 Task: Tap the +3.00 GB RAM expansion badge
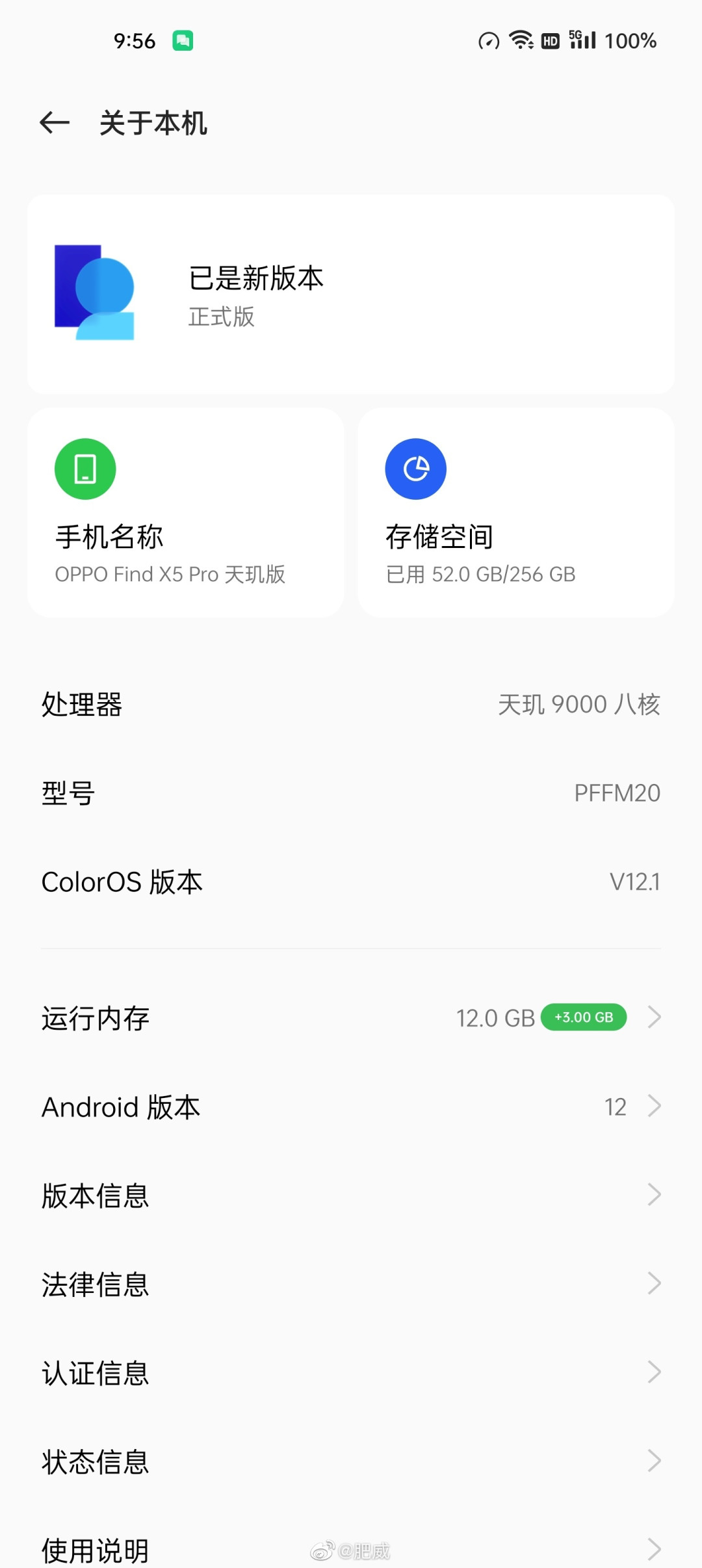pyautogui.click(x=583, y=1017)
